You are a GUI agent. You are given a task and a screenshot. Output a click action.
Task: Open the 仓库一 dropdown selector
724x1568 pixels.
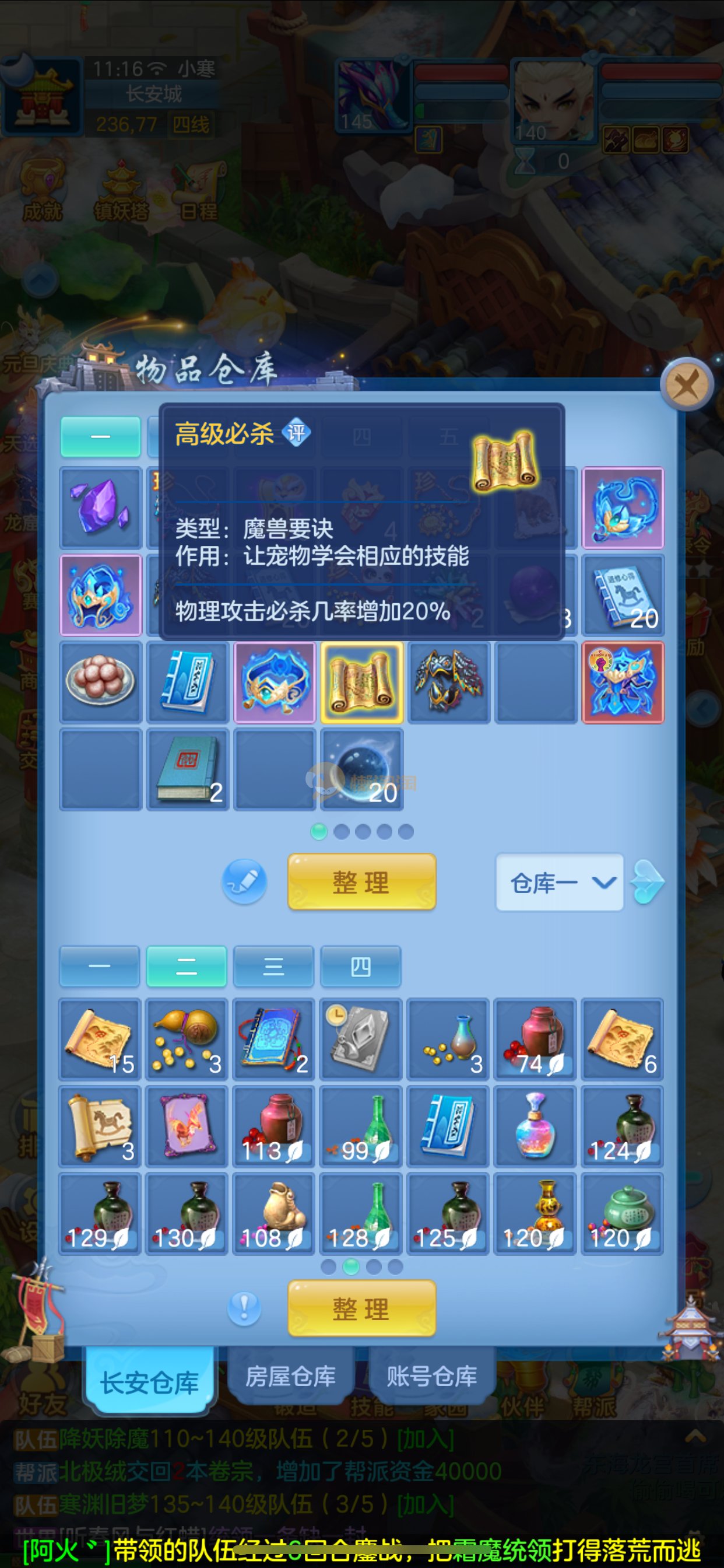point(559,882)
